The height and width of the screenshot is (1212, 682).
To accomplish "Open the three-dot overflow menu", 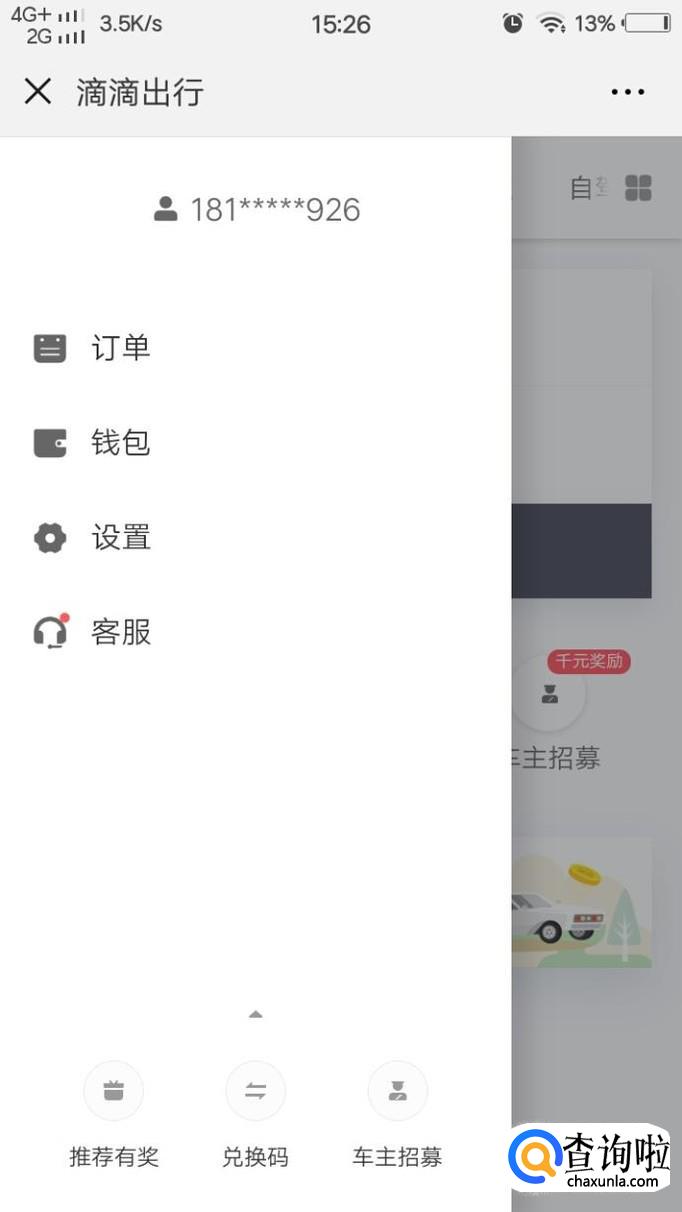I will tap(628, 92).
